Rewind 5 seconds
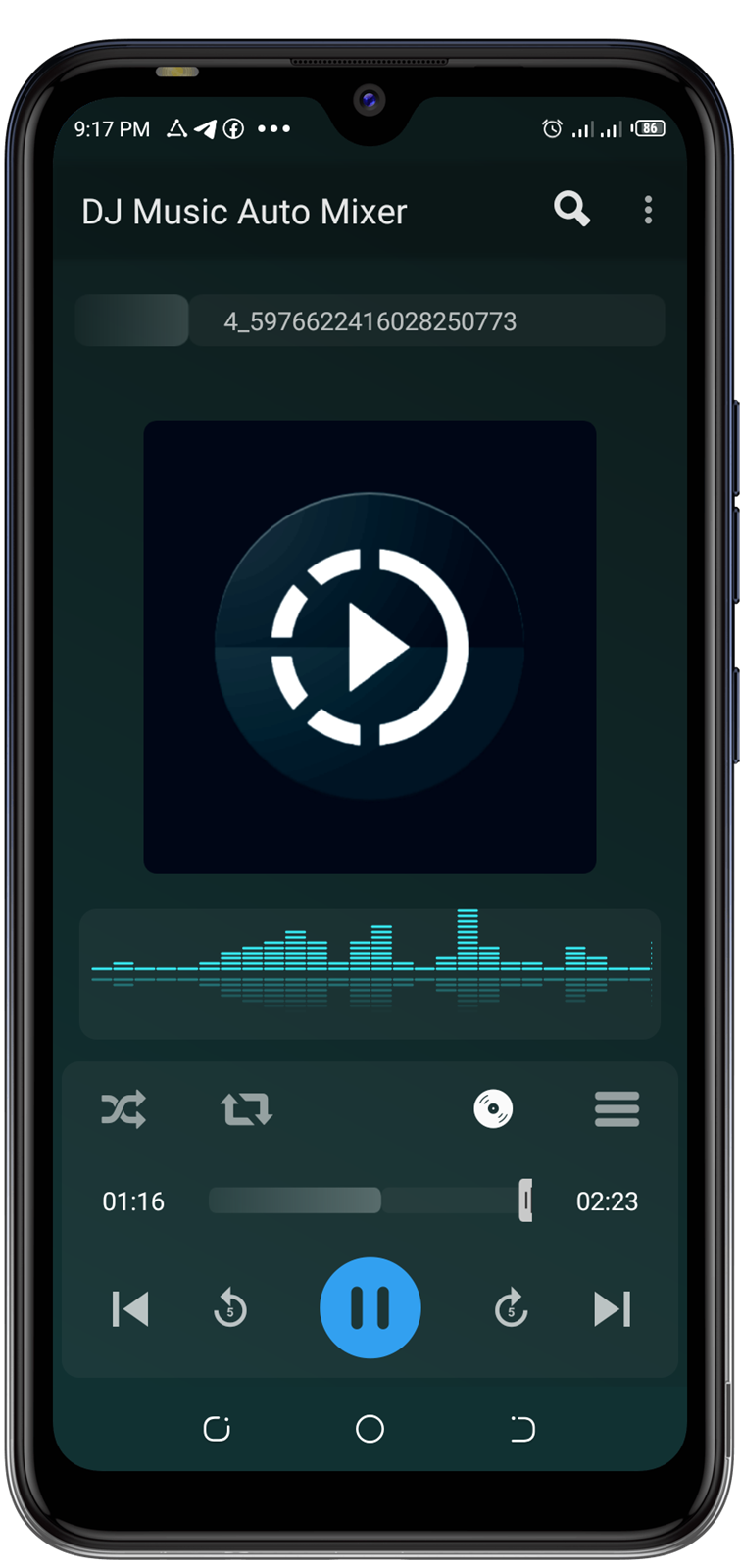Screen dimensions: 740x1568 [x=230, y=1308]
